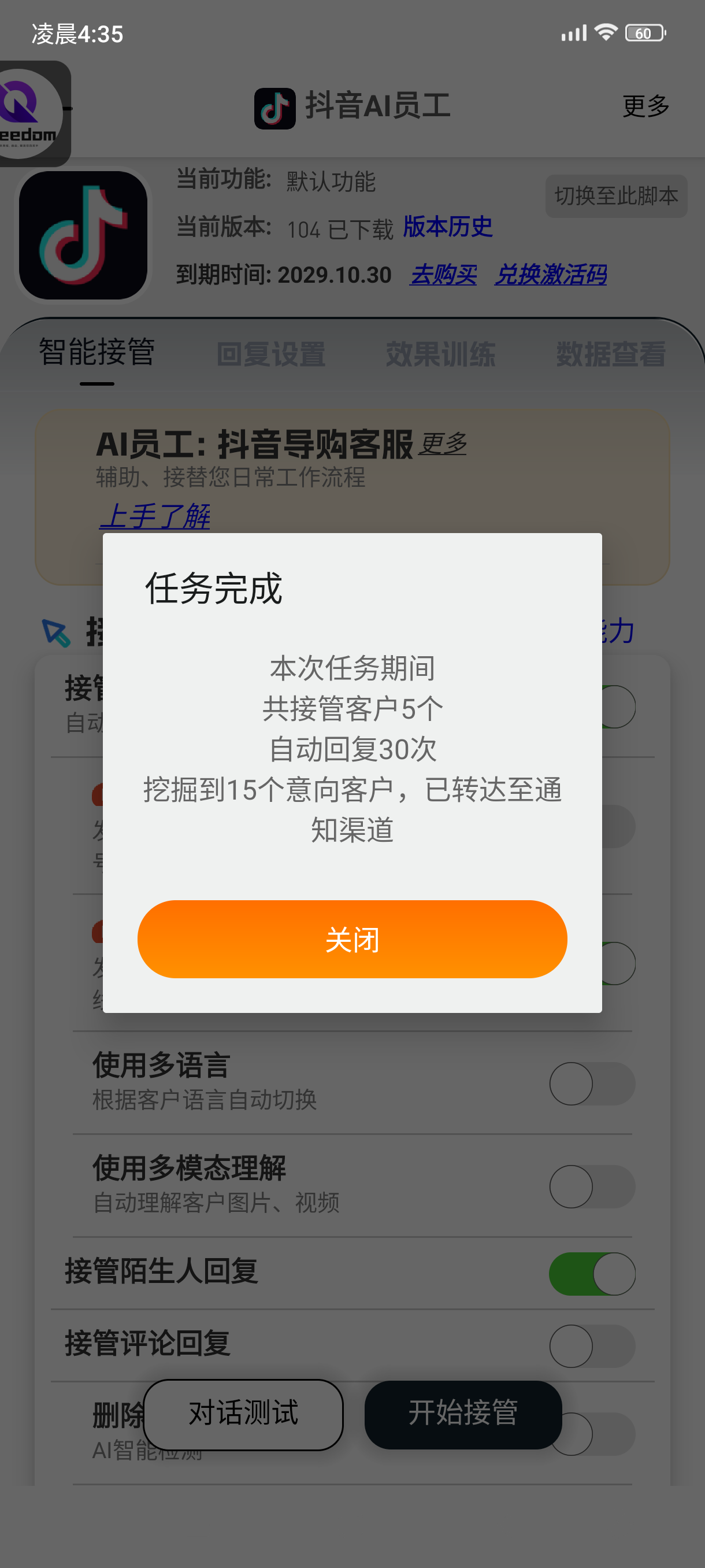The width and height of the screenshot is (705, 1568).
Task: Select 智能接管 tab
Action: point(97,353)
